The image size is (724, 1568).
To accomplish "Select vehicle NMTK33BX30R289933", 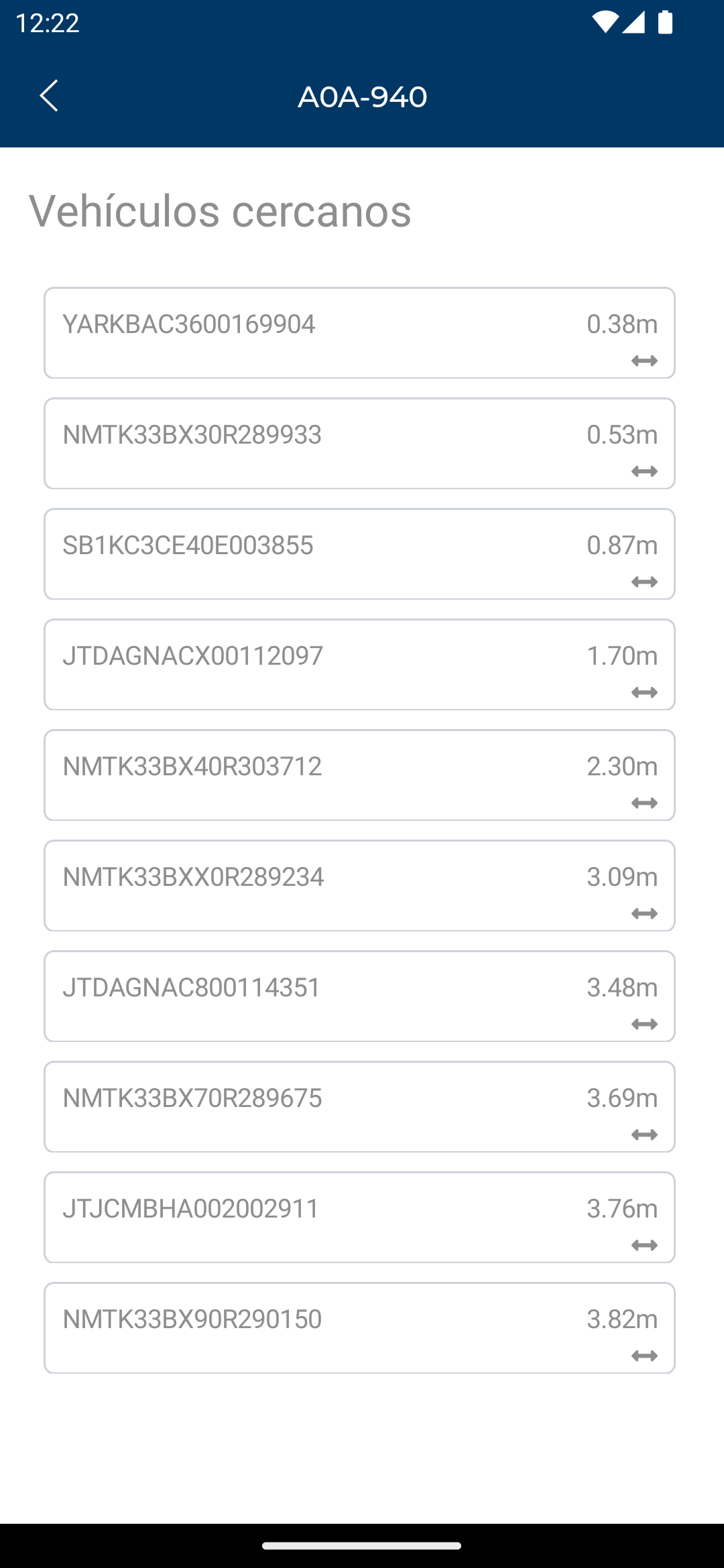I will click(x=359, y=444).
